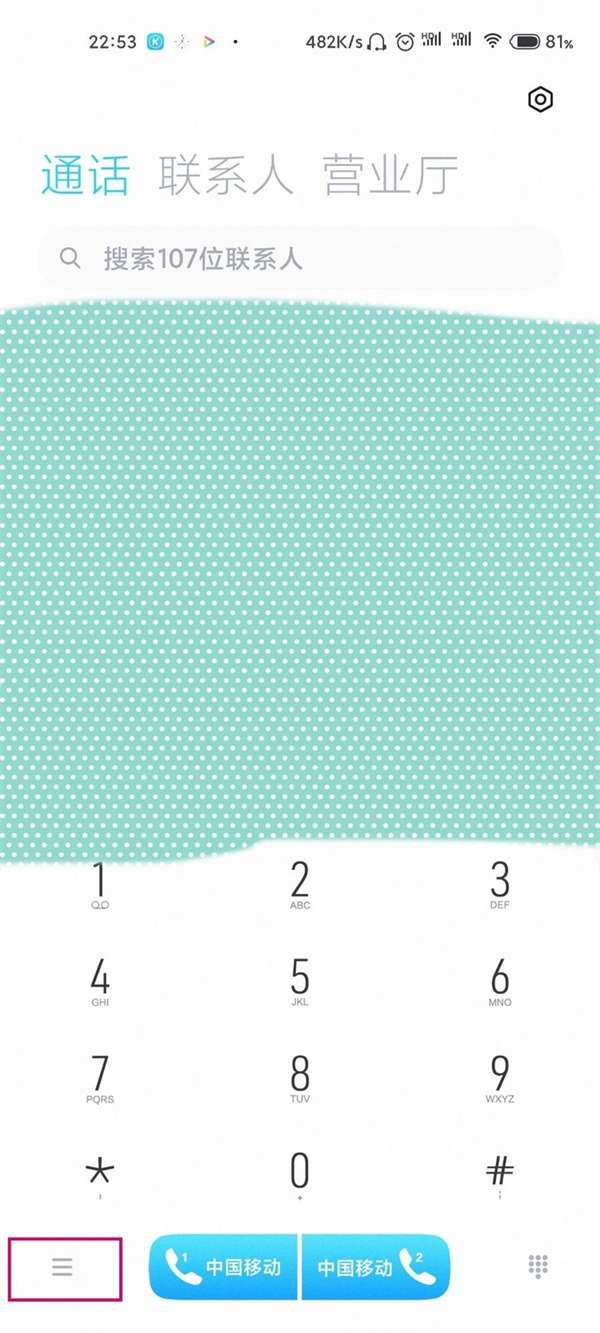
Task: Dial digit 8 TUV
Action: 300,1078
